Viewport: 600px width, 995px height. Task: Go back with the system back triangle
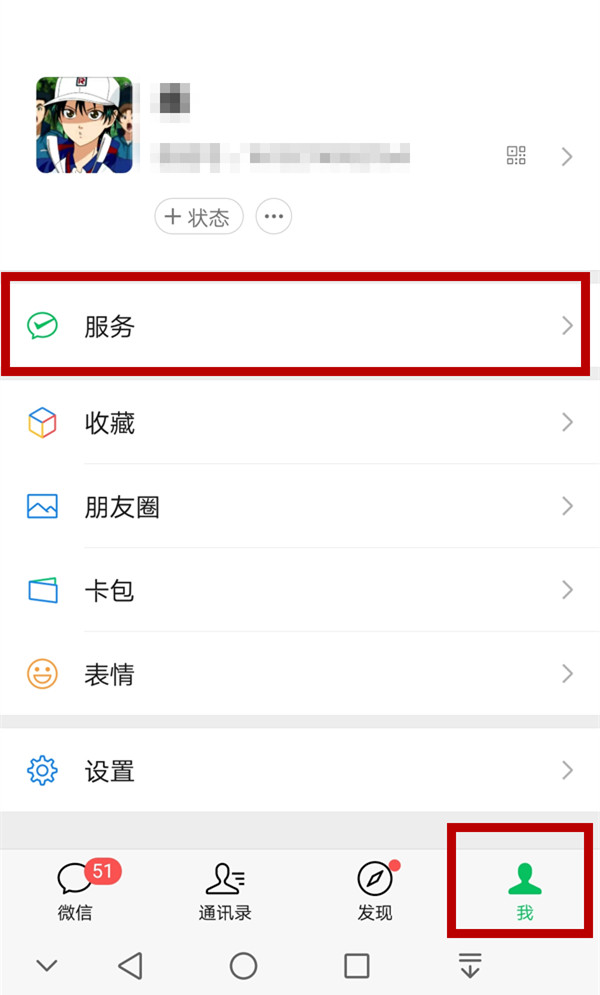[x=130, y=965]
